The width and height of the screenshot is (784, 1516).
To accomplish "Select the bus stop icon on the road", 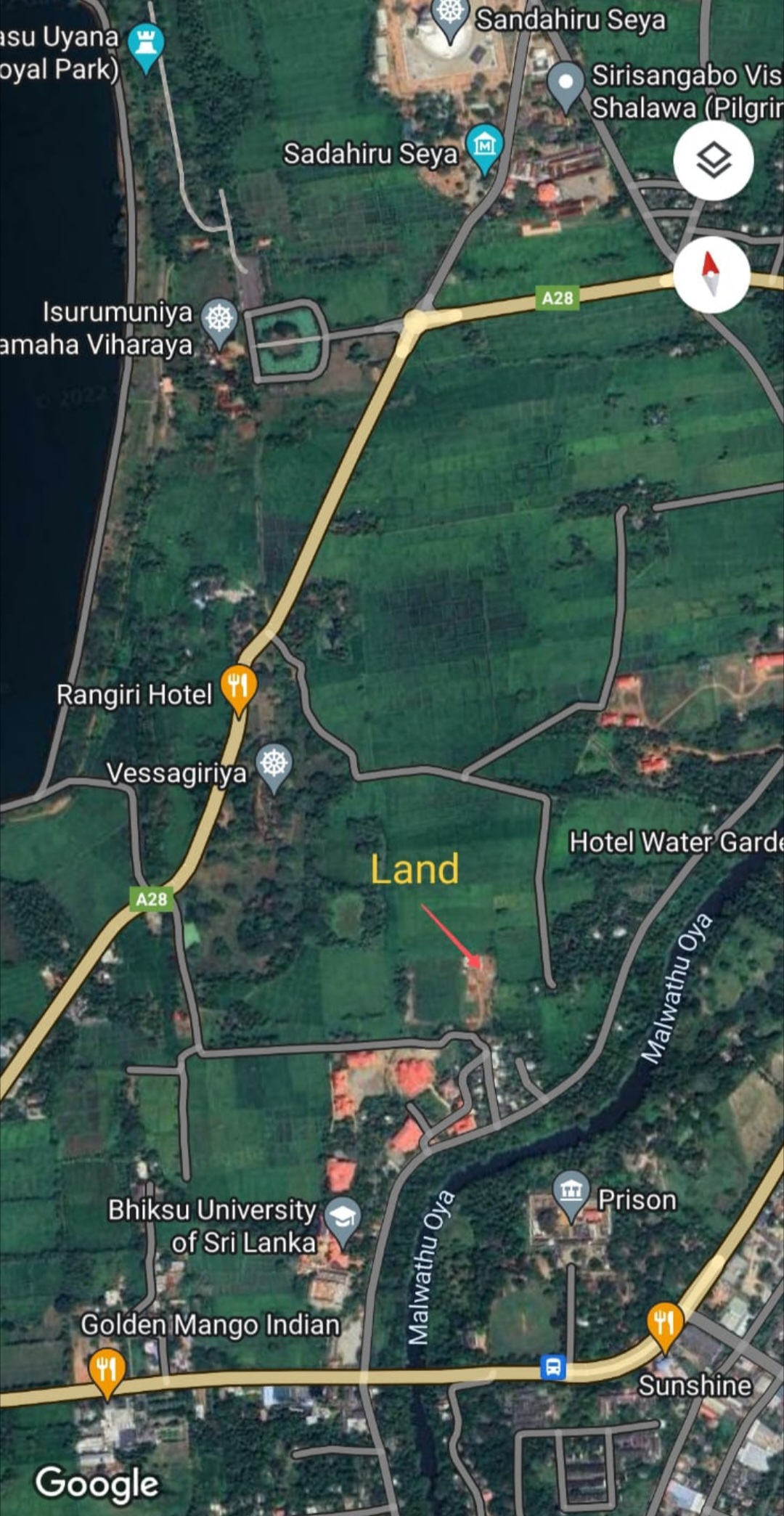I will 553,1366.
